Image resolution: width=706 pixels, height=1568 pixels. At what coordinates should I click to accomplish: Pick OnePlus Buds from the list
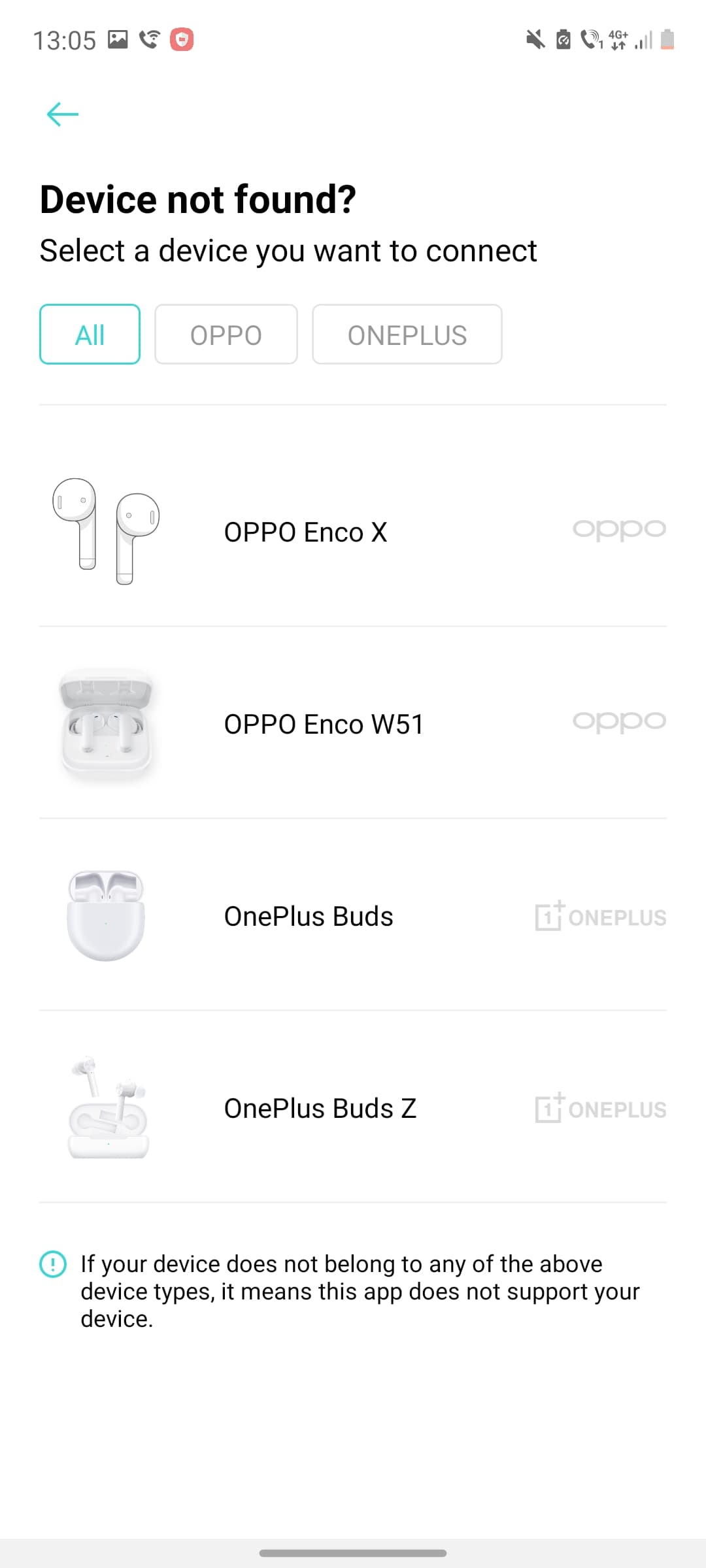pos(353,915)
